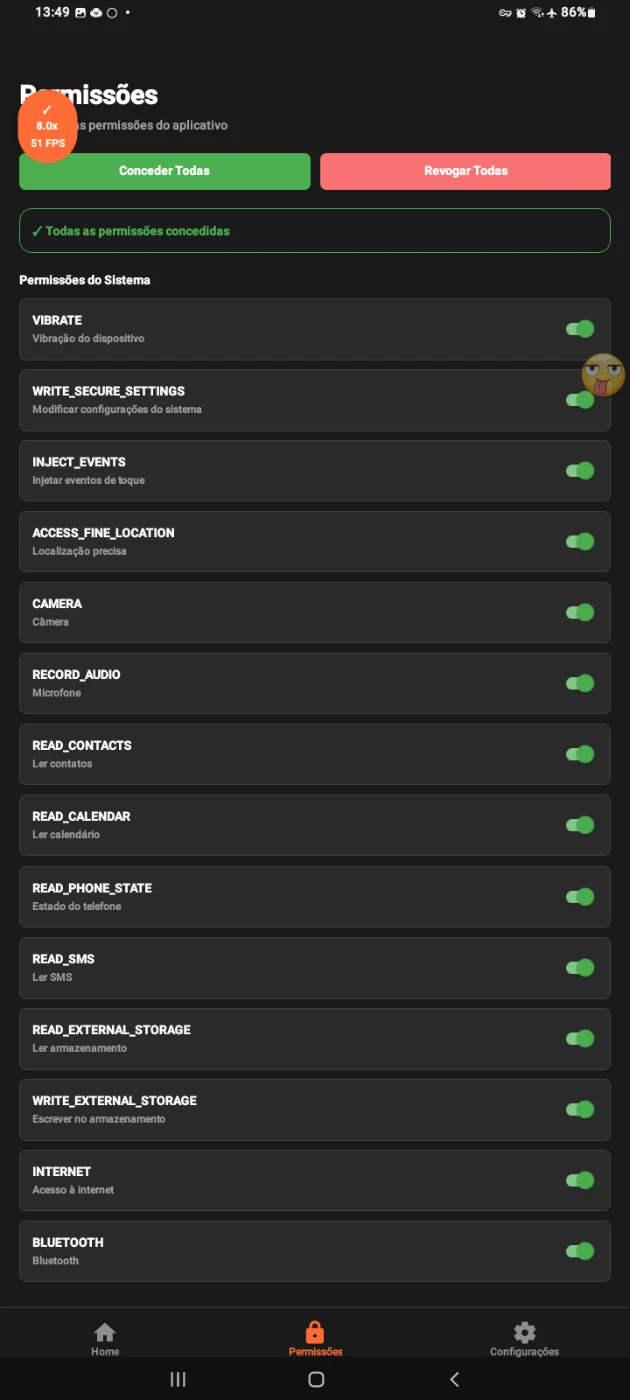The width and height of the screenshot is (630, 1400).
Task: Turn off READ_CALENDAR permission
Action: 580,826
